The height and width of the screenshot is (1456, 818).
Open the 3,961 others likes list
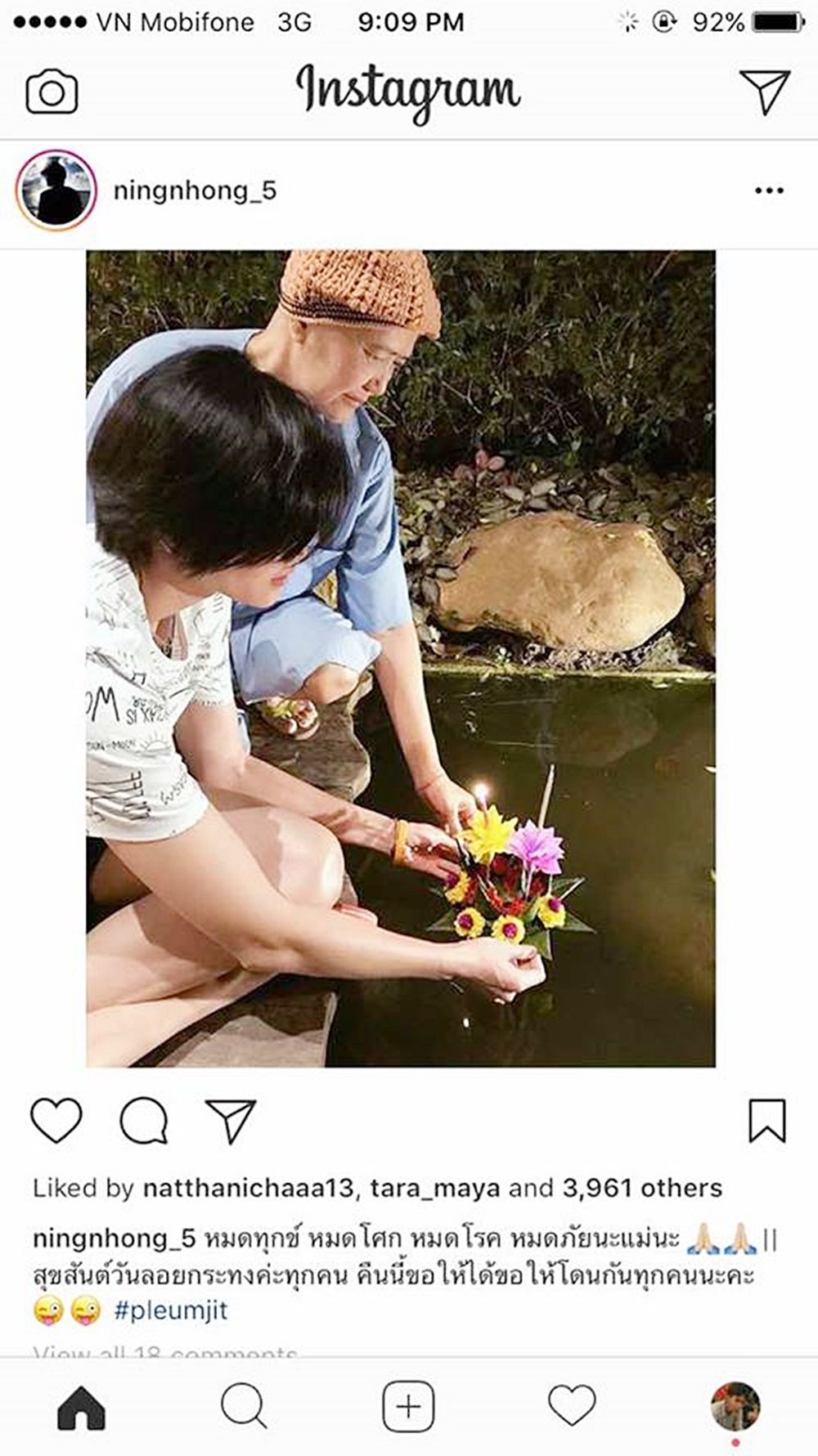coord(642,1188)
